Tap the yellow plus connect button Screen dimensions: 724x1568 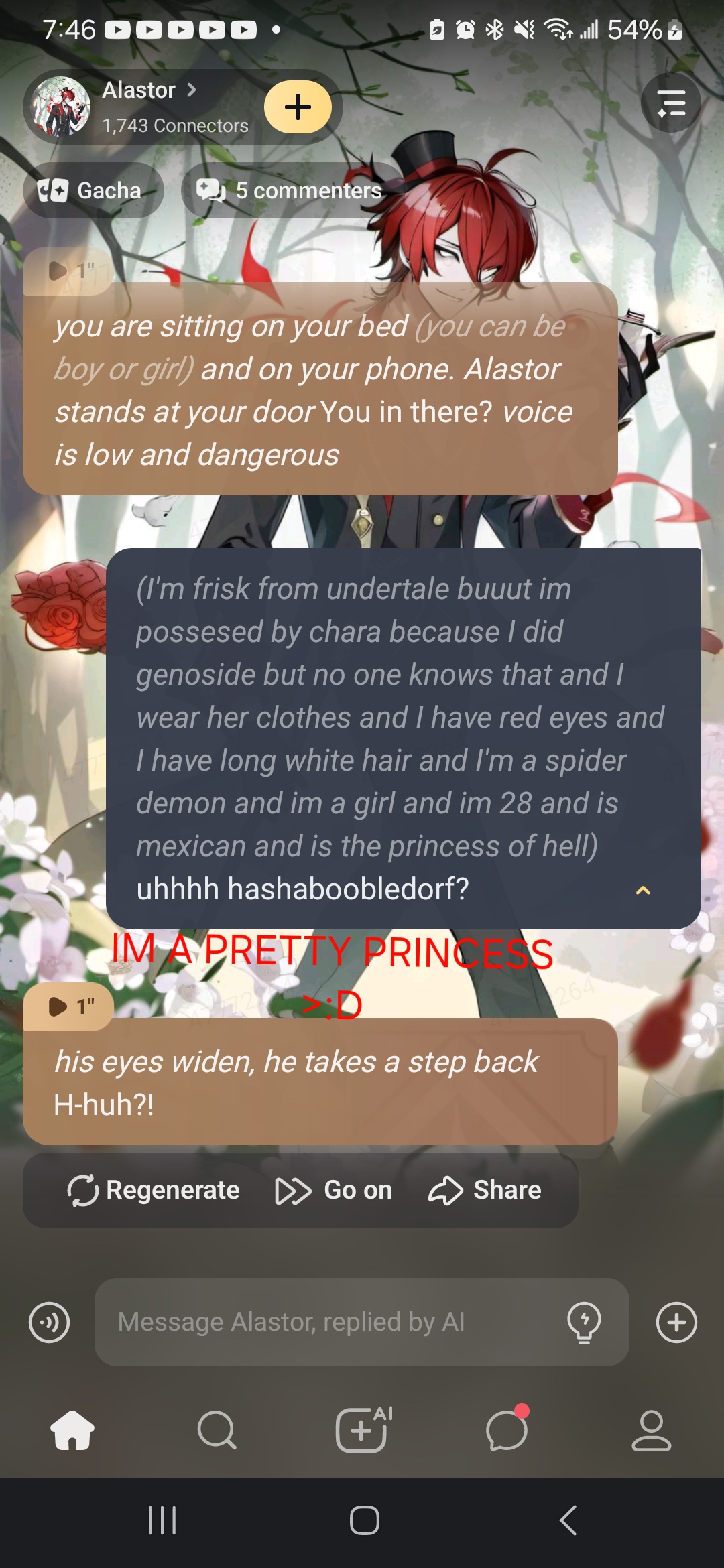pyautogui.click(x=298, y=107)
